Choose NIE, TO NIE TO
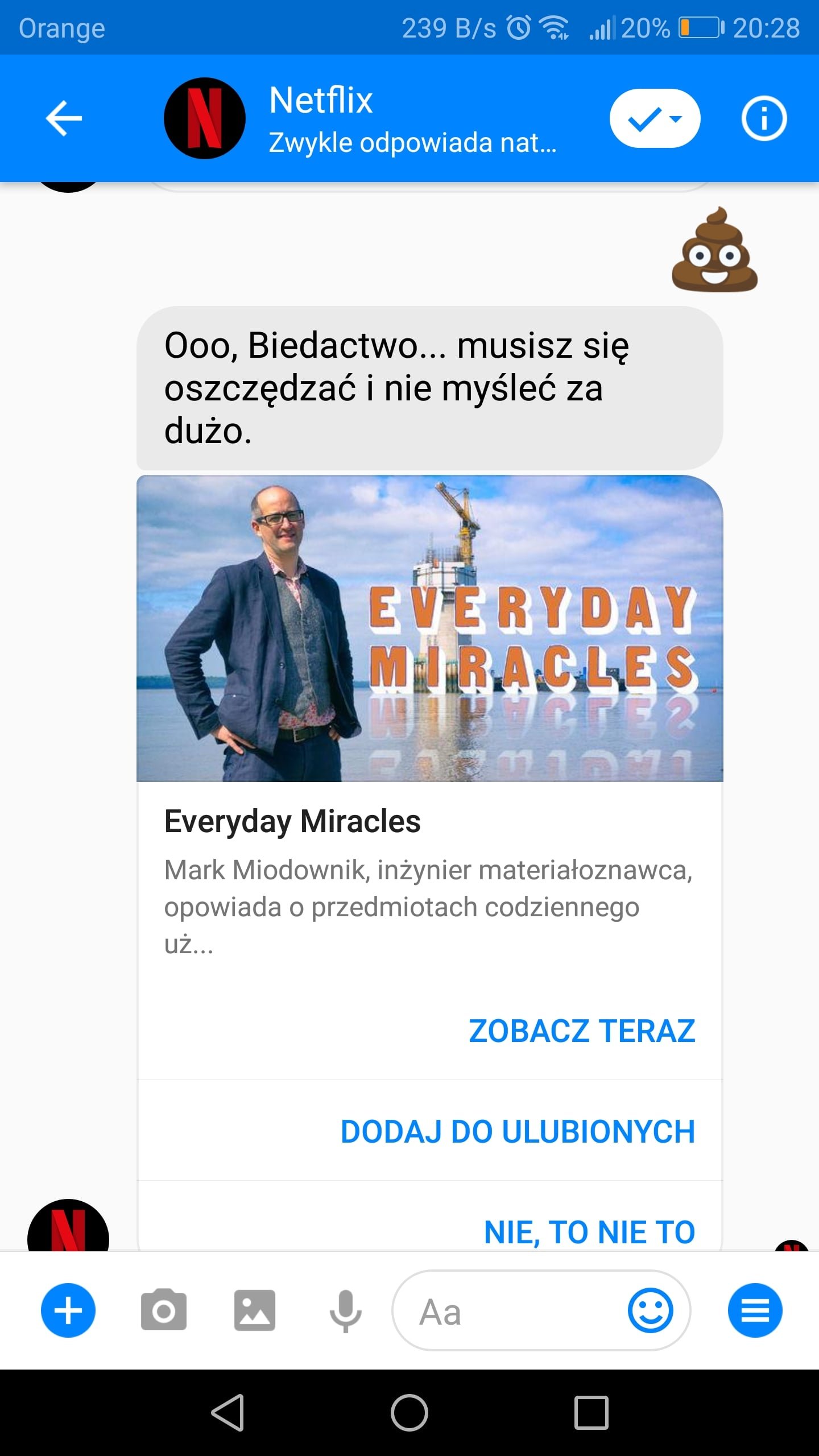 [589, 1232]
